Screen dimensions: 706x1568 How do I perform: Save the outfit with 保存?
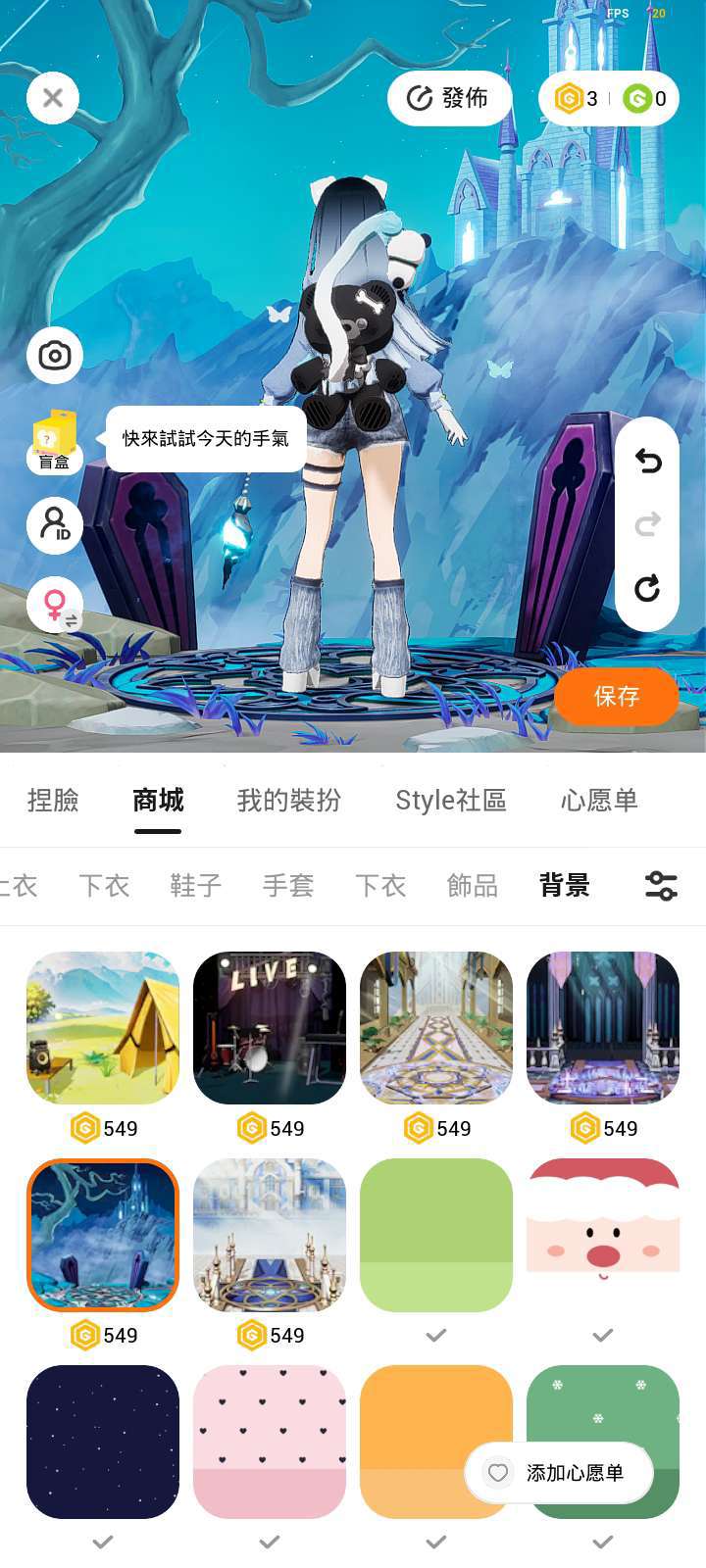tap(616, 696)
